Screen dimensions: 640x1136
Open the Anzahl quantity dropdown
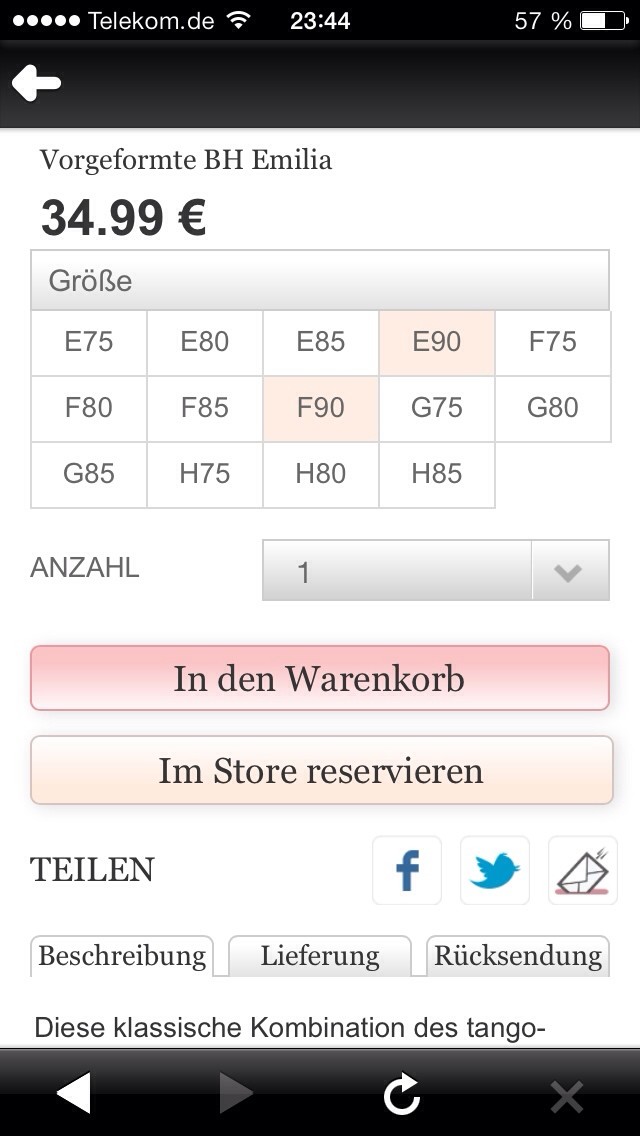[436, 570]
